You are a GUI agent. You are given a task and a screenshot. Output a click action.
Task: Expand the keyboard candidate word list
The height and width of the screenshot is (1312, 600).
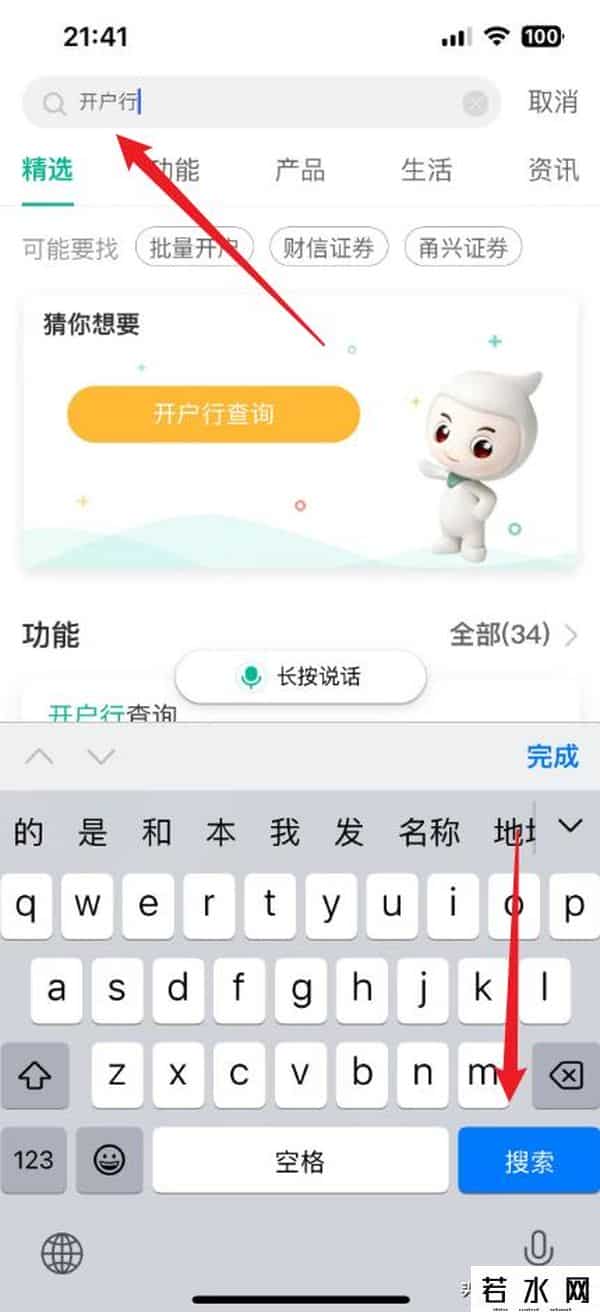570,826
